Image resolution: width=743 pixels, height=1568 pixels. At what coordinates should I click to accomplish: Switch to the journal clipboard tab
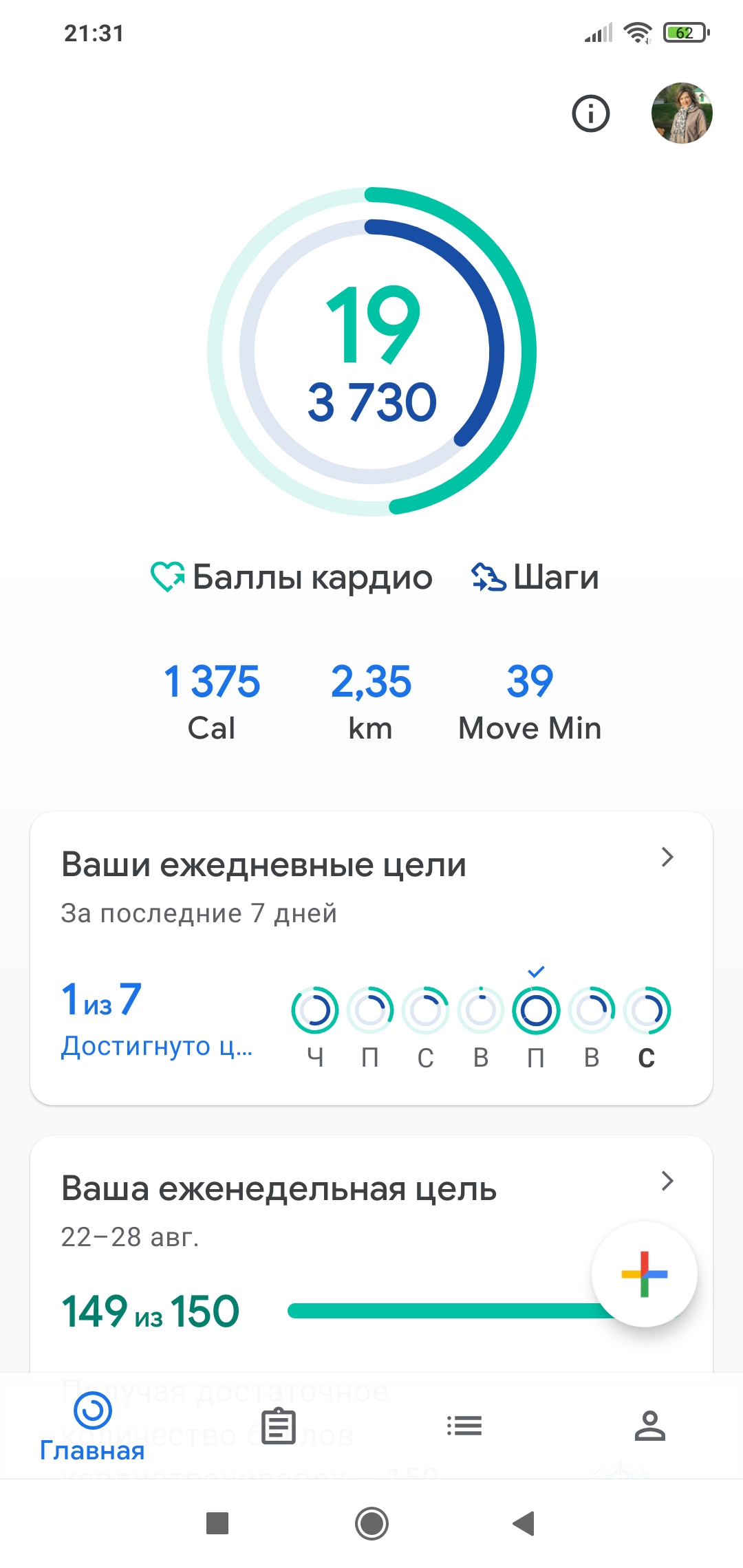[x=279, y=1426]
